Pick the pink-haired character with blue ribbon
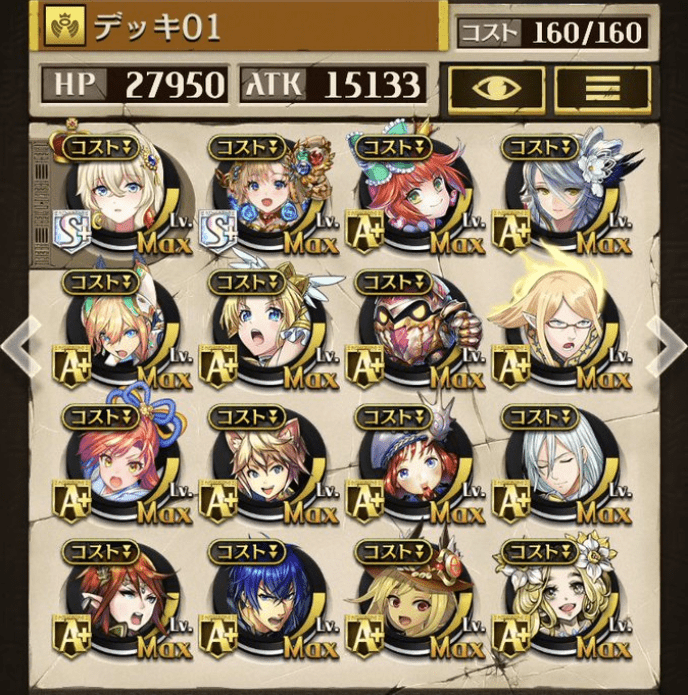The height and width of the screenshot is (695, 688). point(120,467)
